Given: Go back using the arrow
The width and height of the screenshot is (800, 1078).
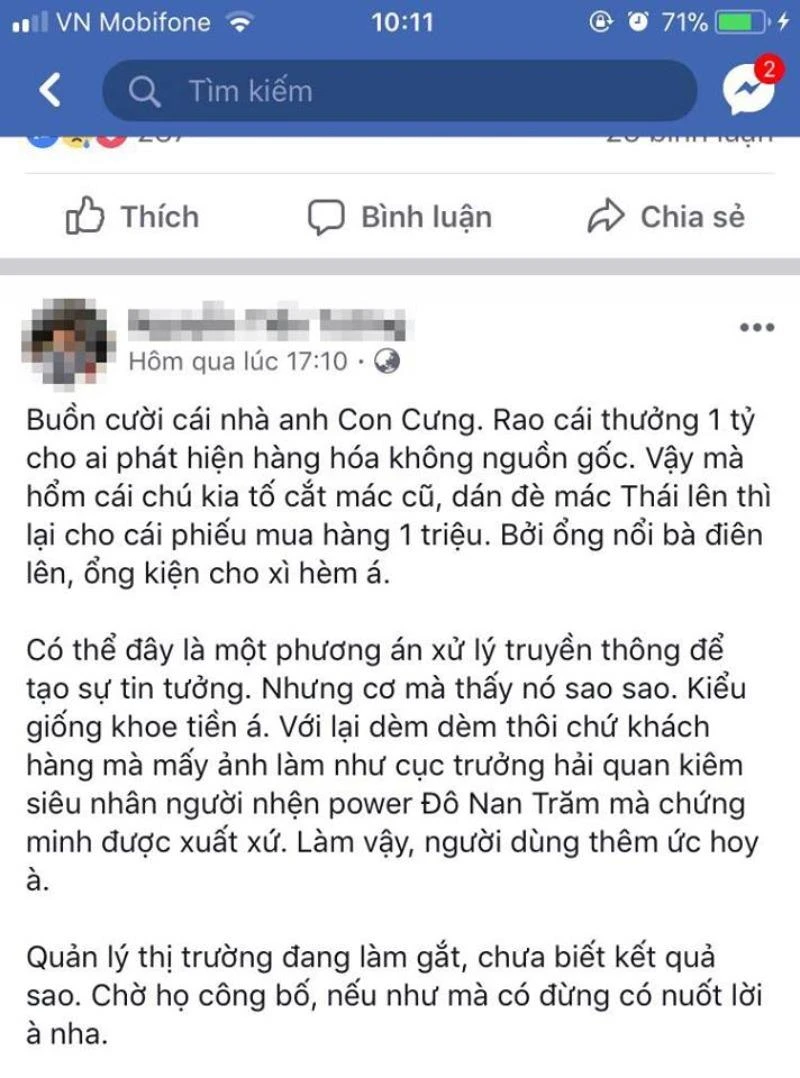Looking at the screenshot, I should tap(50, 91).
